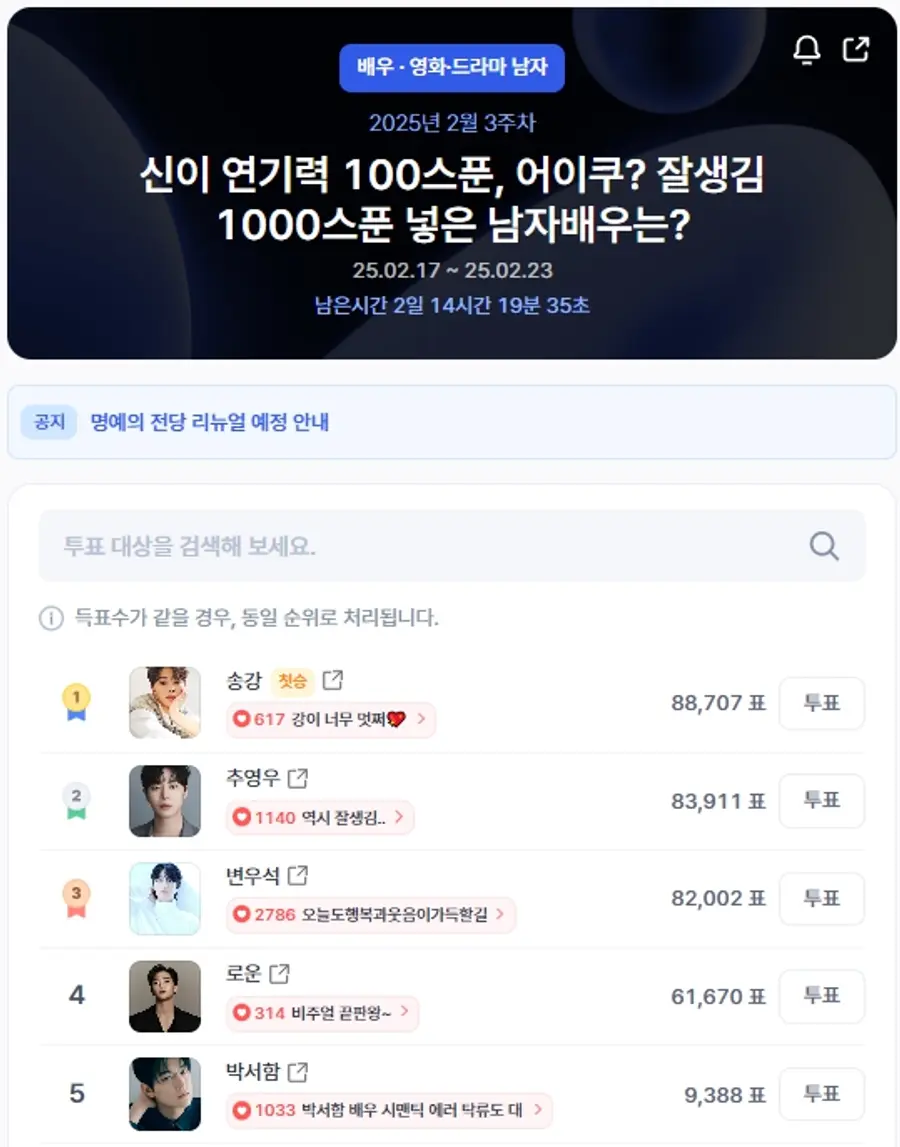Image resolution: width=900 pixels, height=1147 pixels.
Task: Open 박서함's cheer comment with 1033 hearts
Action: pos(389,1110)
